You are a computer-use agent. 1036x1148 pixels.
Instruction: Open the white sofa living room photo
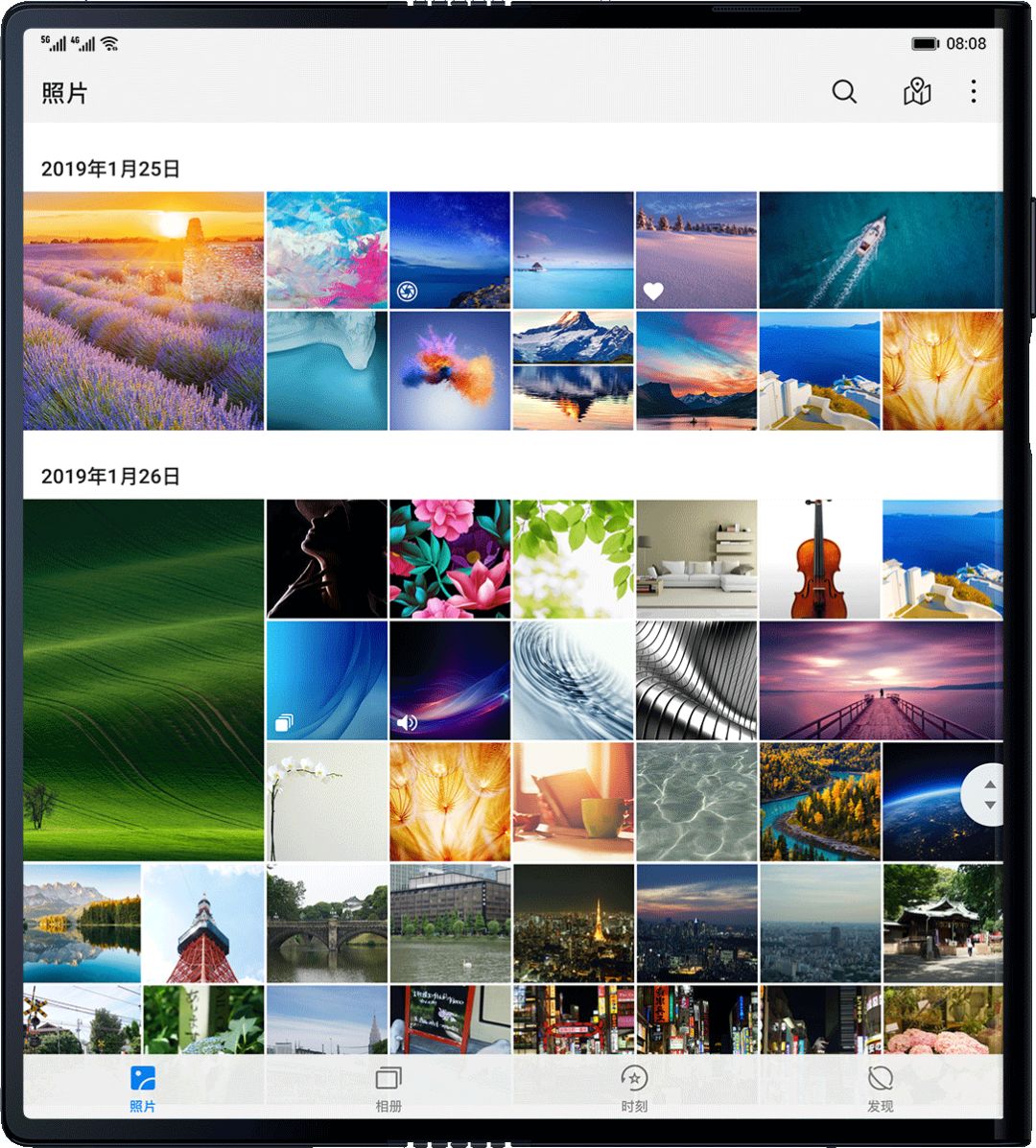pyautogui.click(x=695, y=558)
